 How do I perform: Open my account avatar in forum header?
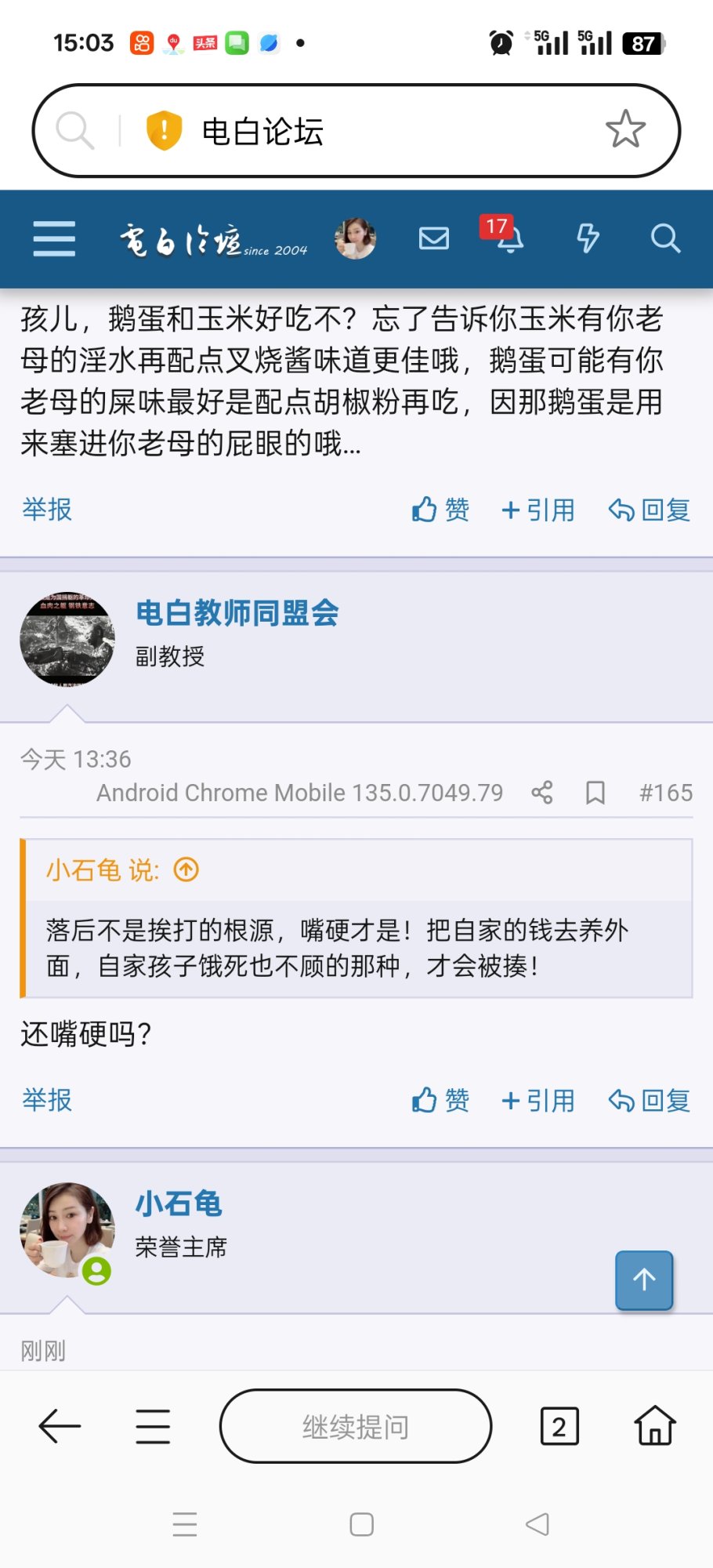click(x=355, y=238)
